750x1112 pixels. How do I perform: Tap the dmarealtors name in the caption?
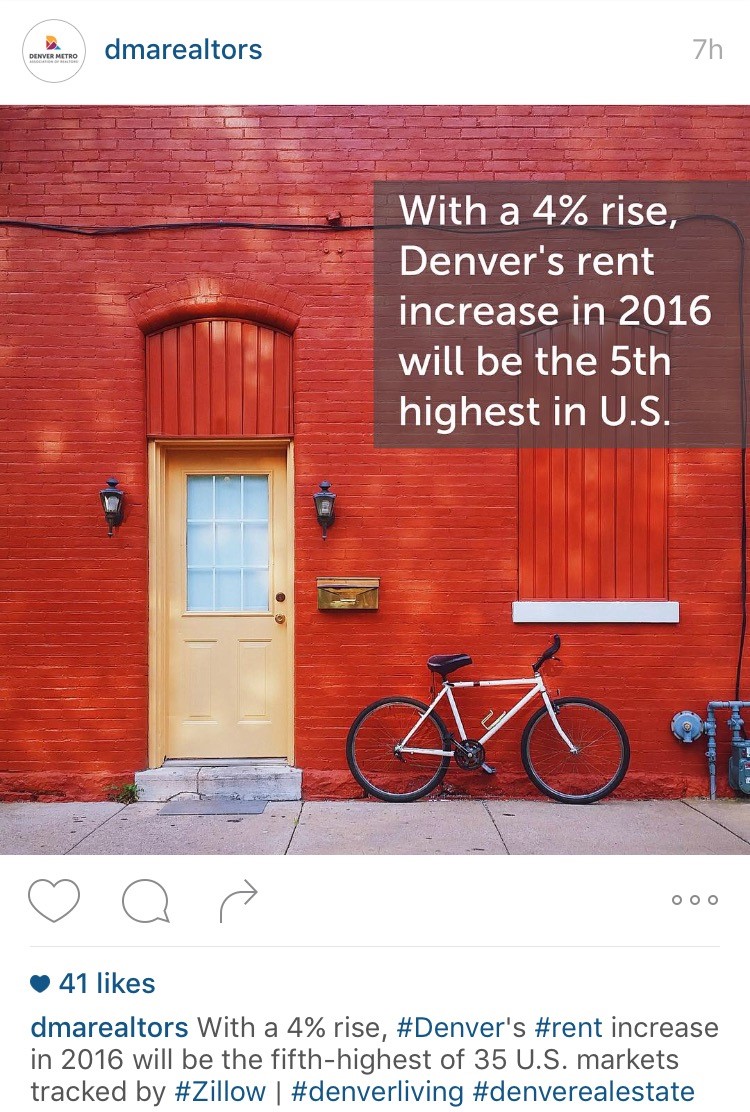(109, 1028)
